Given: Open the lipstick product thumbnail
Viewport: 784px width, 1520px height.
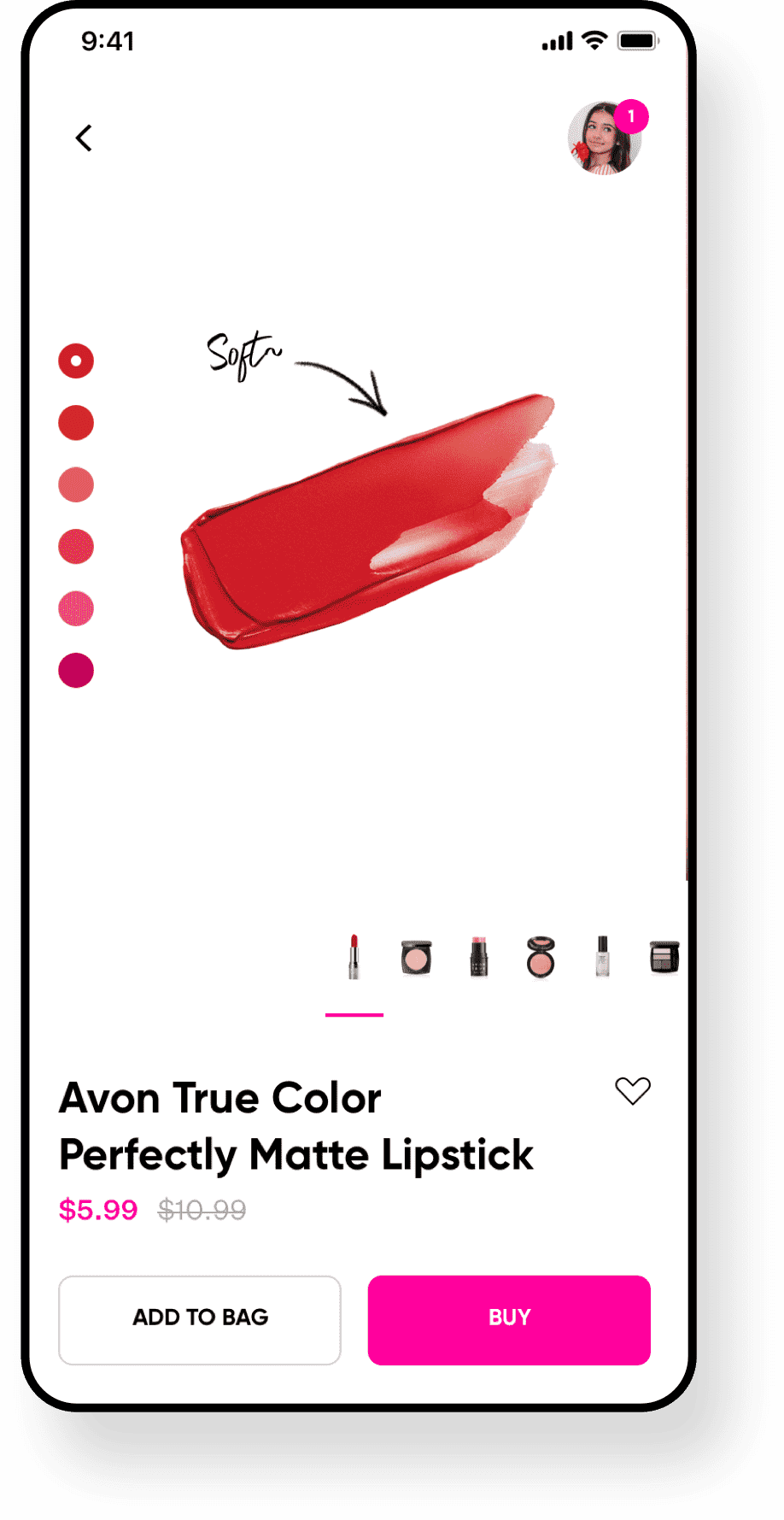Looking at the screenshot, I should coord(354,956).
